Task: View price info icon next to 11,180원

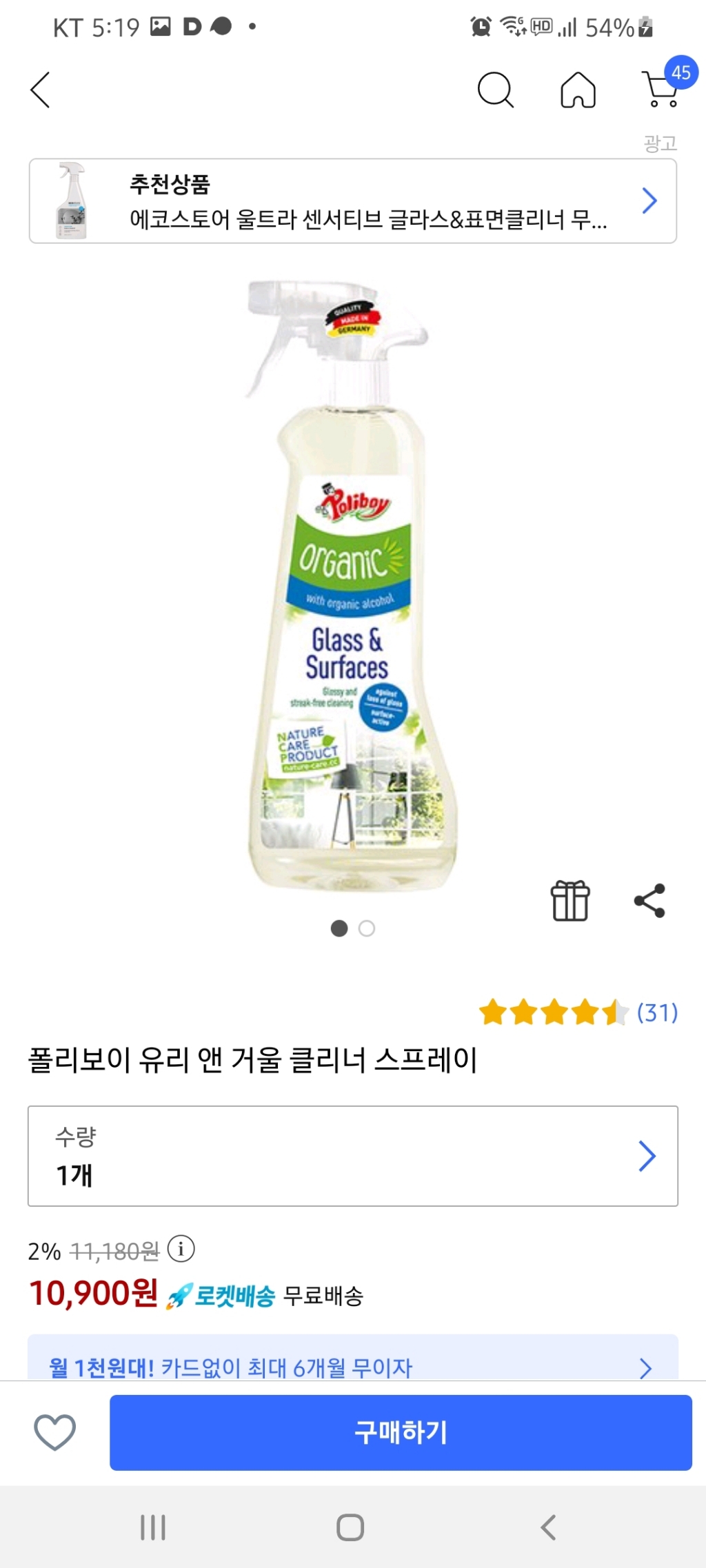Action: 181,1249
